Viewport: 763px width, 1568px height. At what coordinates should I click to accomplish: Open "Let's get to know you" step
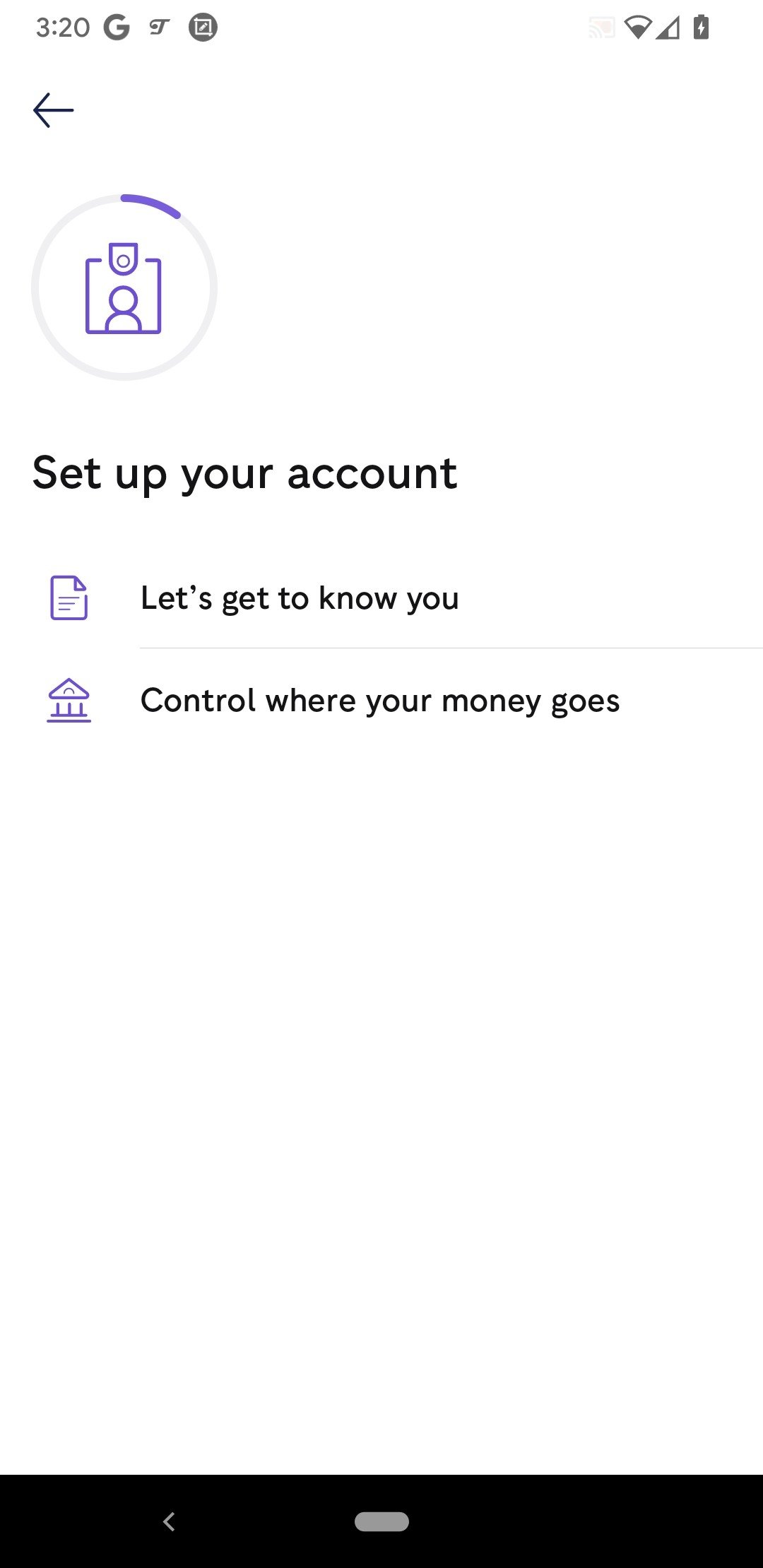381,598
